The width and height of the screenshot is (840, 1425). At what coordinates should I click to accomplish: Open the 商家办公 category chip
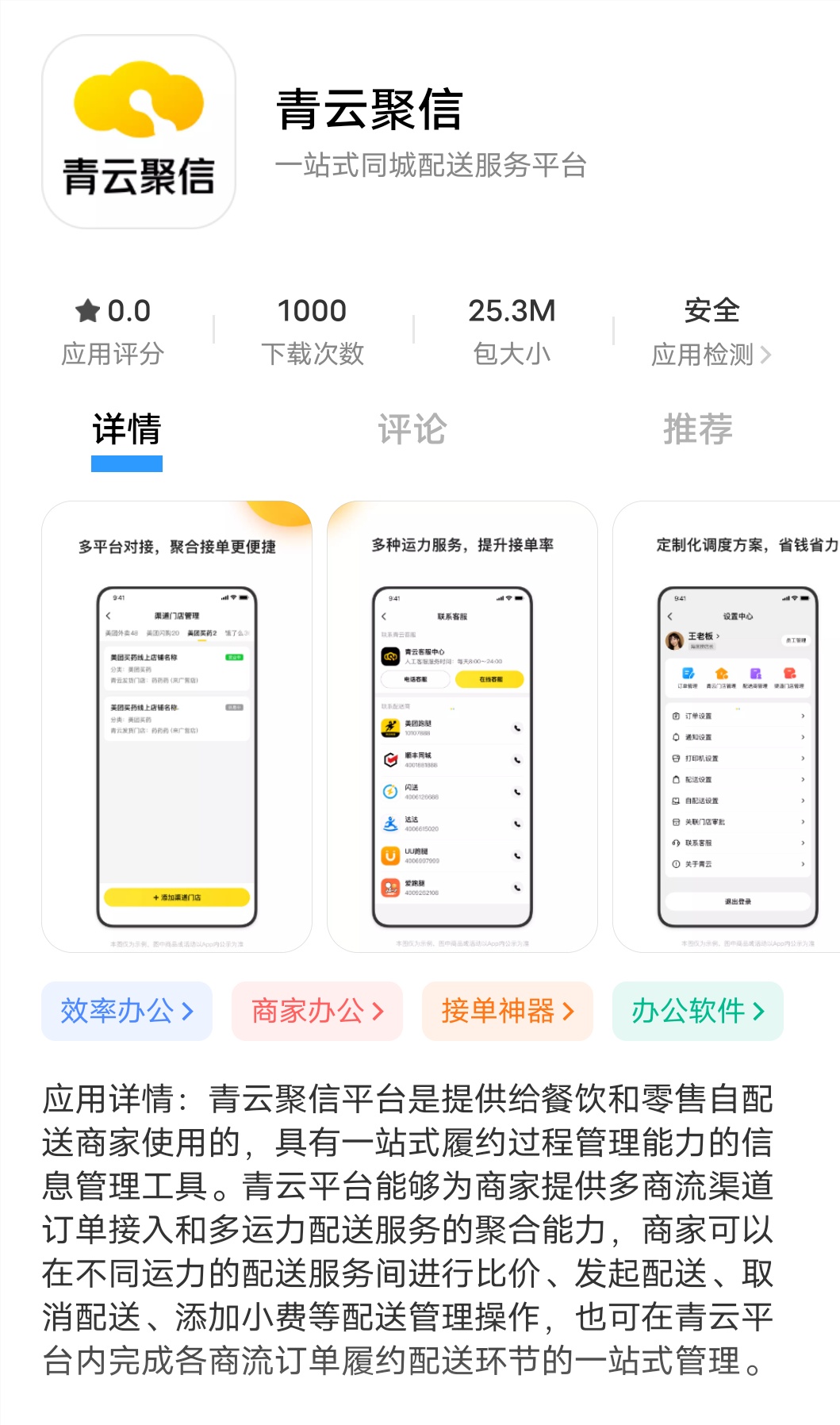pyautogui.click(x=317, y=1011)
